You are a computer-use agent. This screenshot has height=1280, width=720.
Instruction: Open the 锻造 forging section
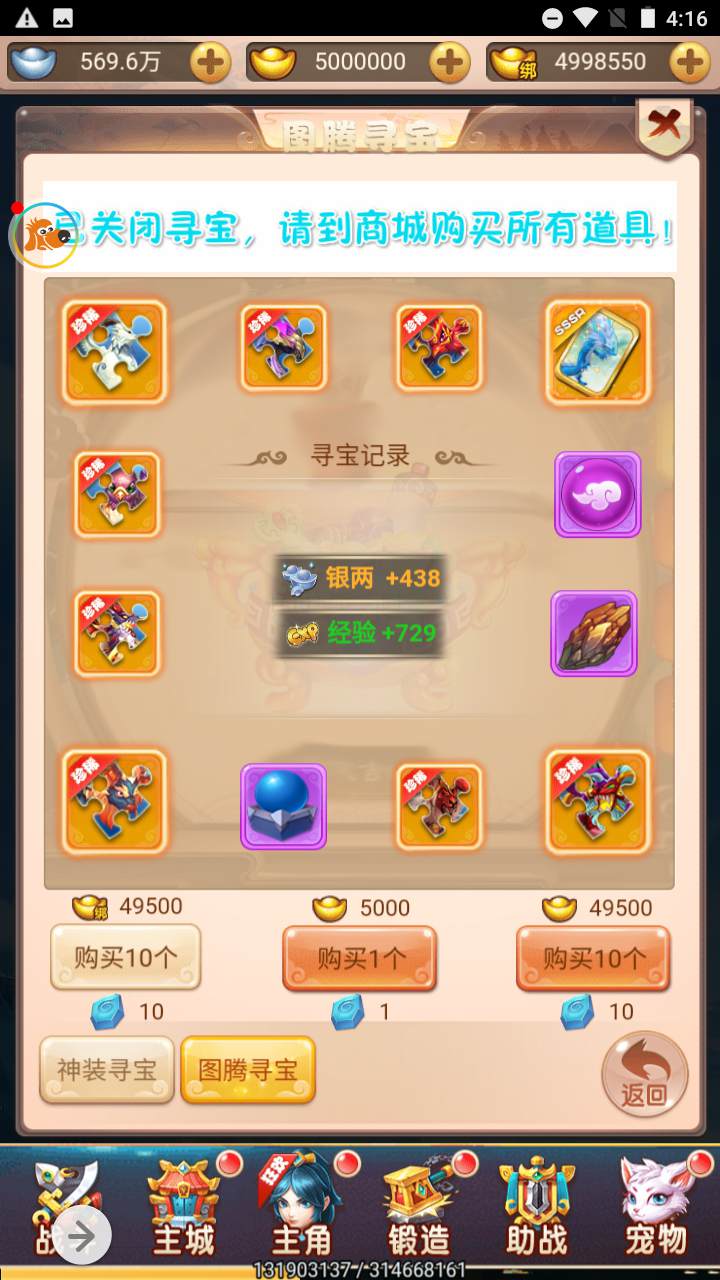point(420,1208)
